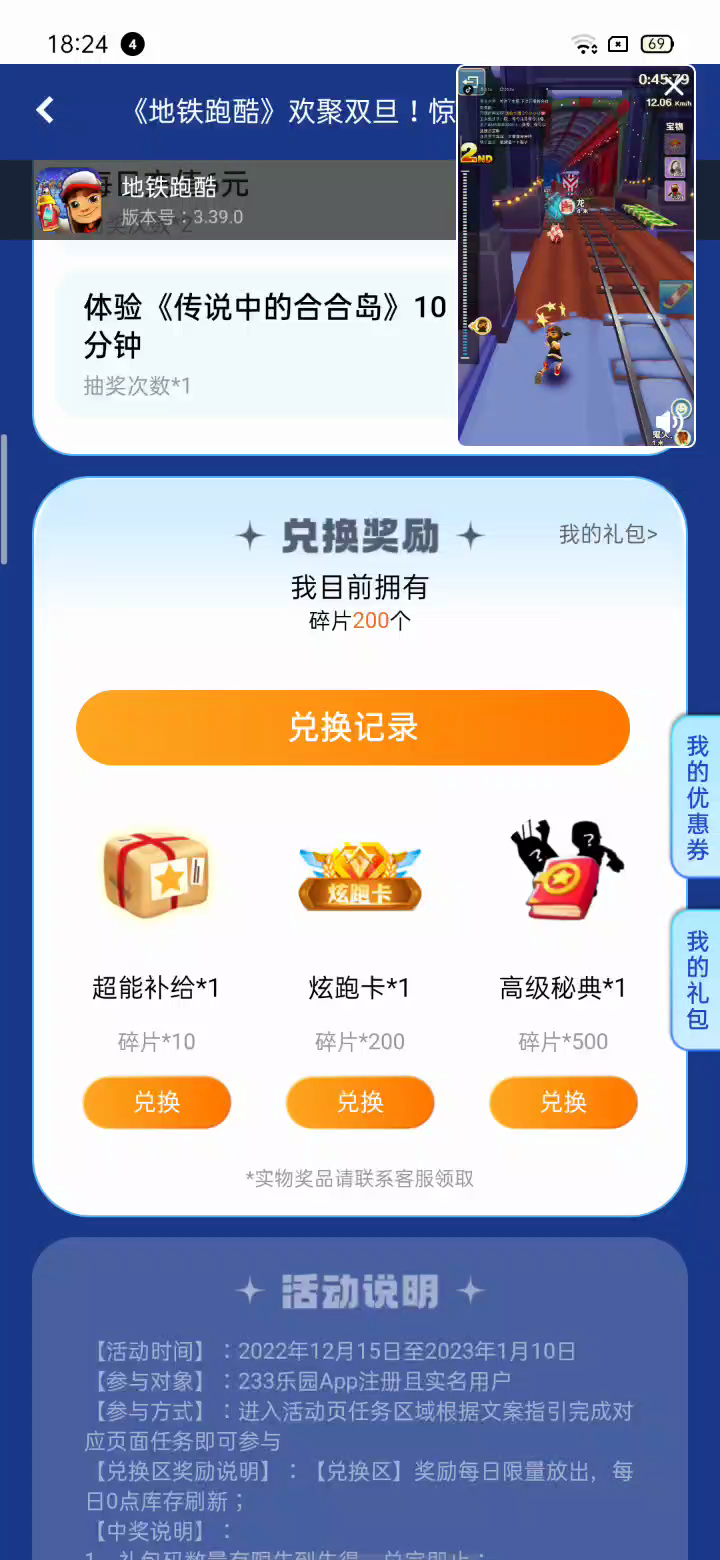Image resolution: width=720 pixels, height=1560 pixels.
Task: Open 我的礼包 side tab
Action: coord(697,980)
